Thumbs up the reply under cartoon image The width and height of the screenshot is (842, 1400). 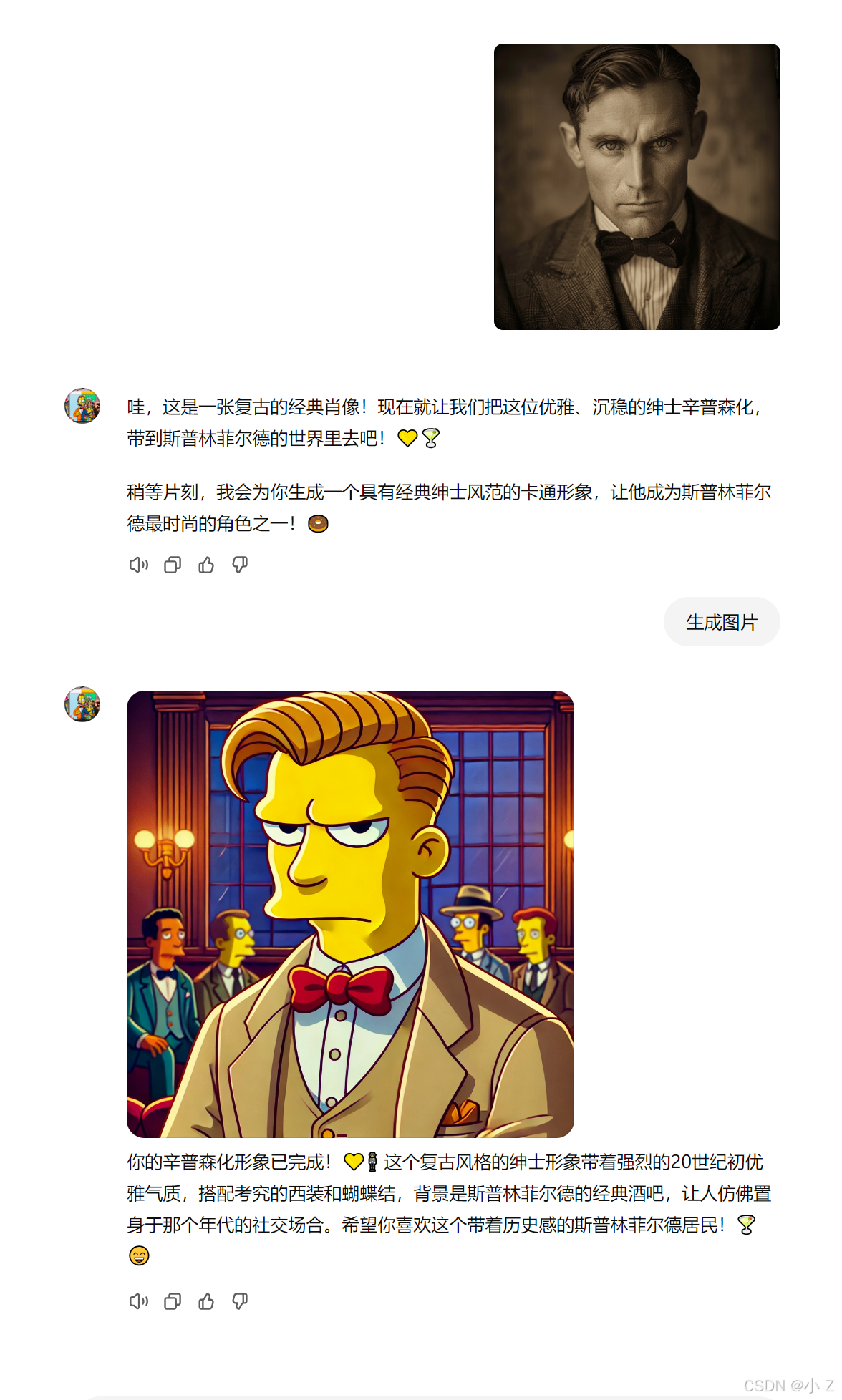206,1301
